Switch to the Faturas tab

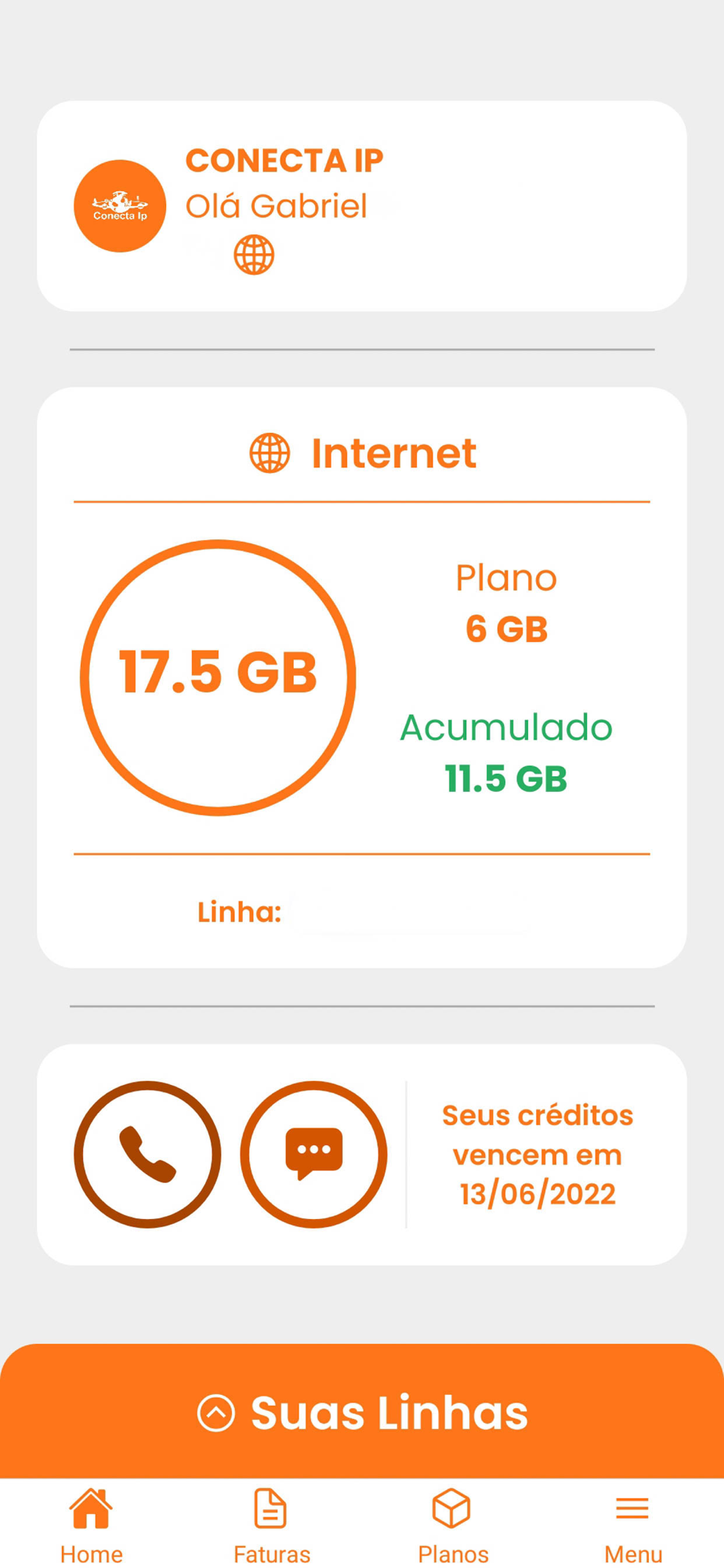[x=271, y=1526]
